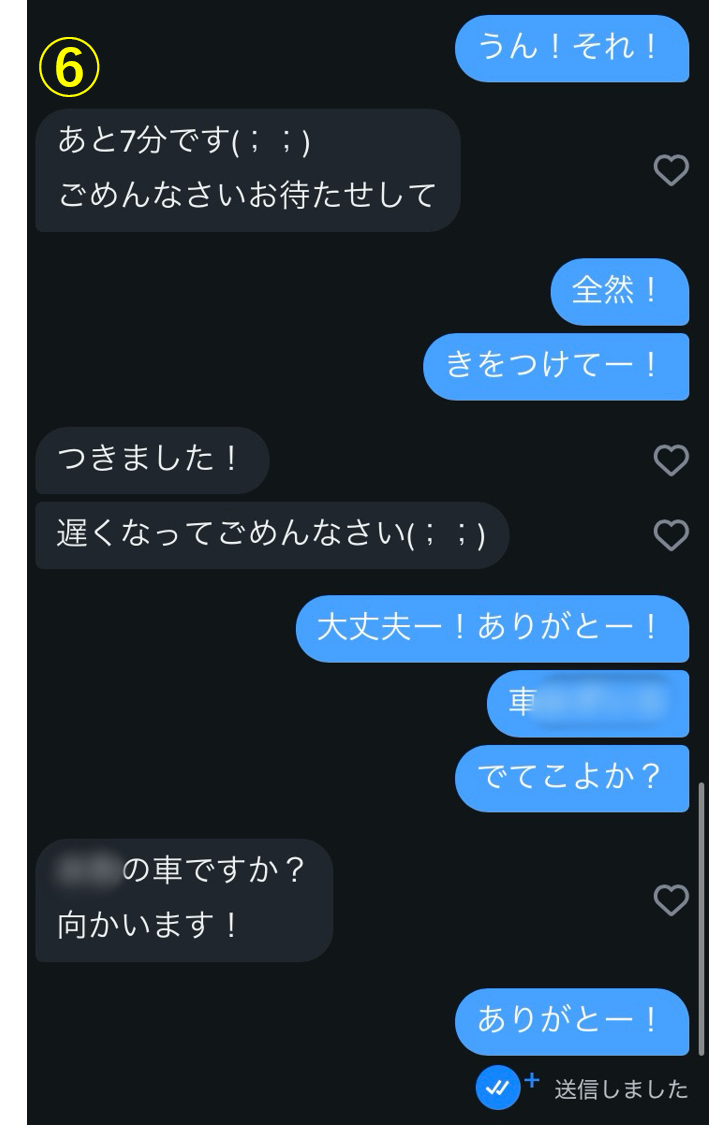Like the つきました！ message
This screenshot has width=709, height=1125.
671,460
